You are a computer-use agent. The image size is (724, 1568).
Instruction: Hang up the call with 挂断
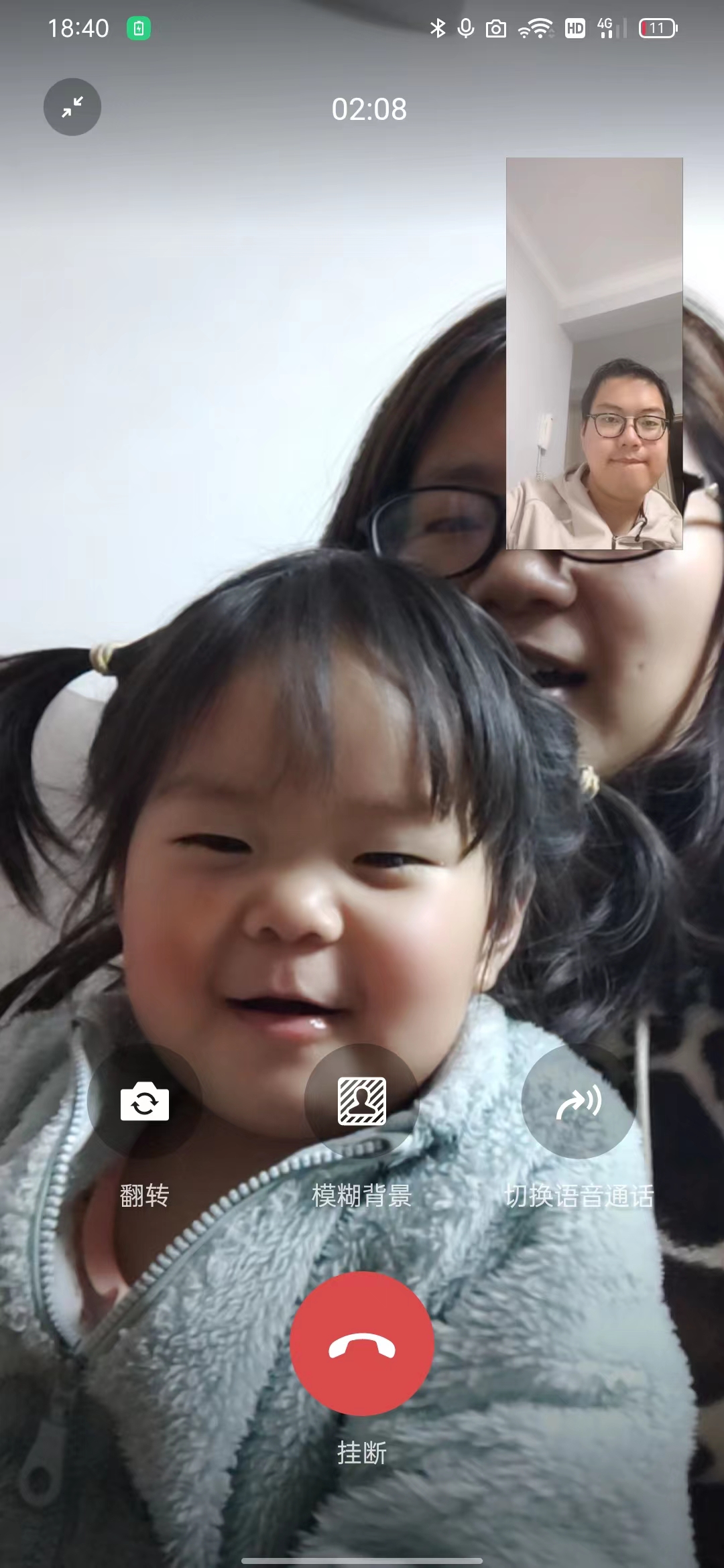click(362, 1343)
